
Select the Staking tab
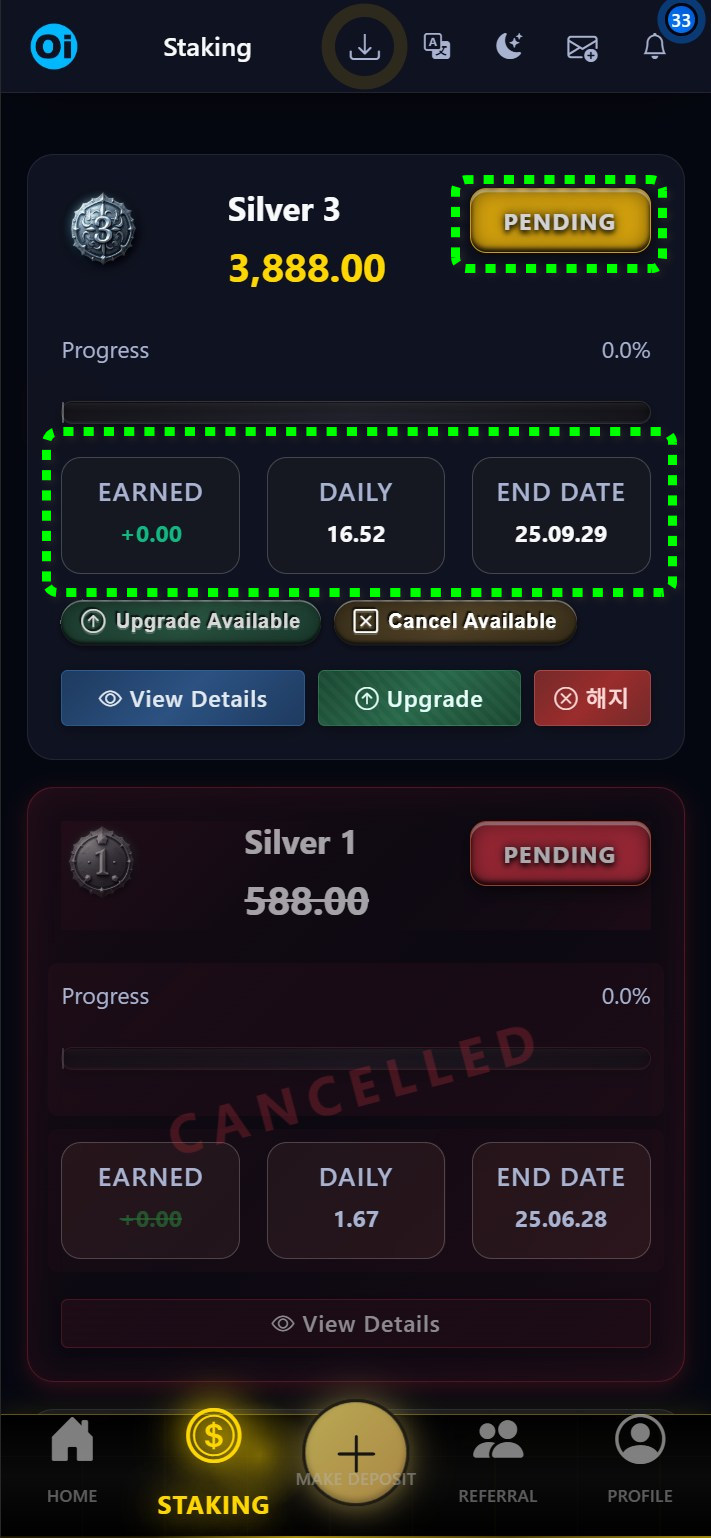coord(213,1462)
